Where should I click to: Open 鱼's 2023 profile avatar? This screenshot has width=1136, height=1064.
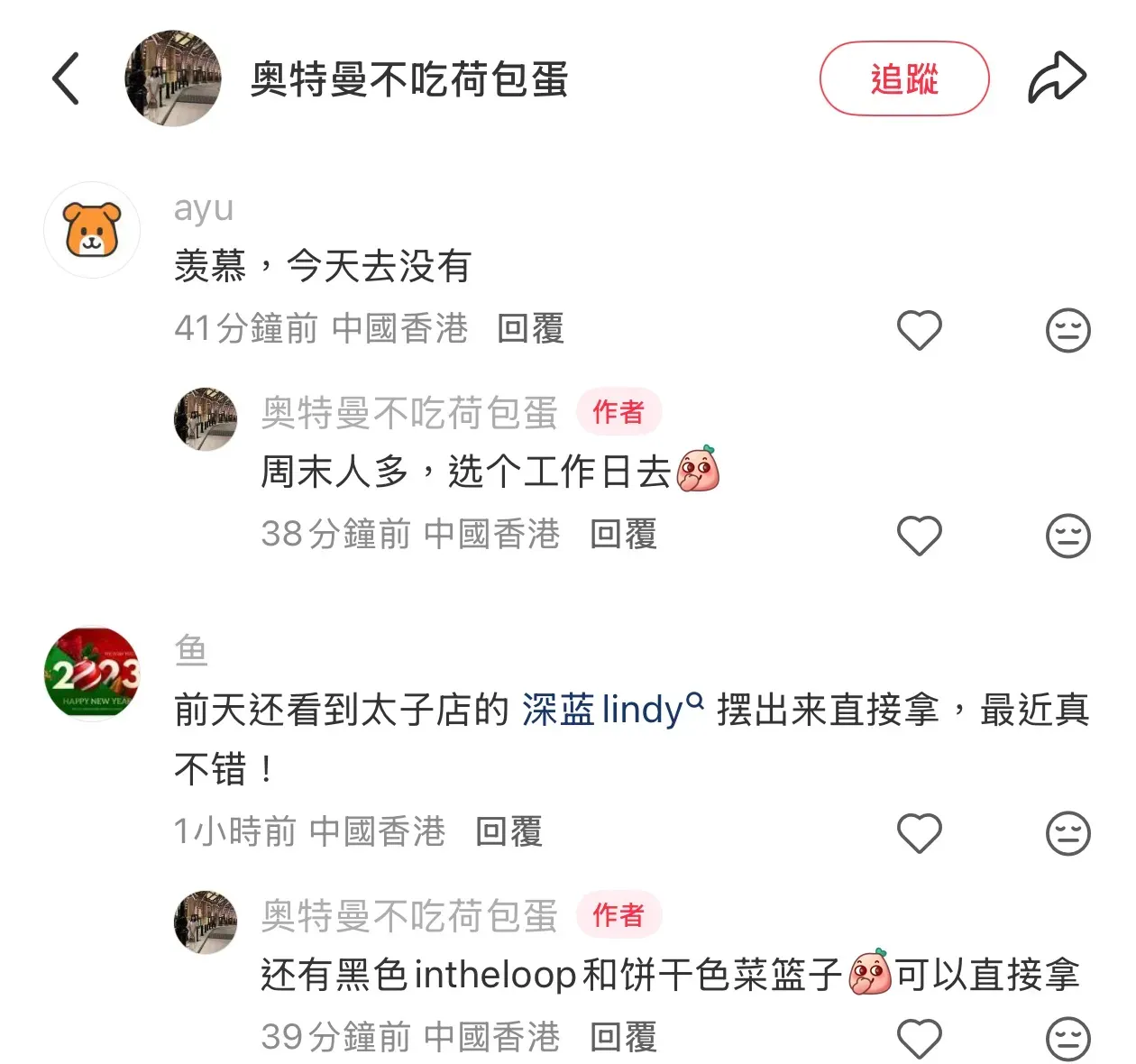92,674
